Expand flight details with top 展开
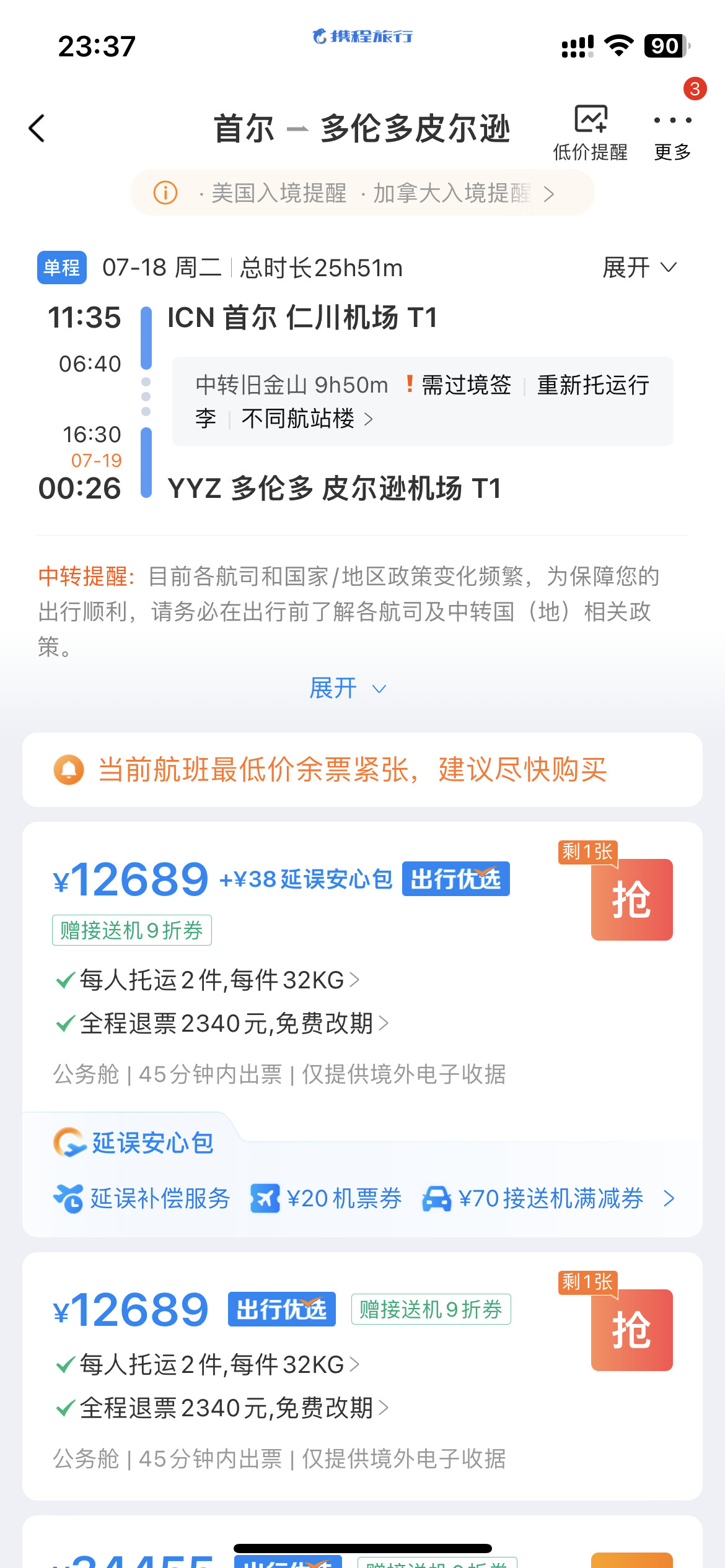The height and width of the screenshot is (1568, 725). 639,268
